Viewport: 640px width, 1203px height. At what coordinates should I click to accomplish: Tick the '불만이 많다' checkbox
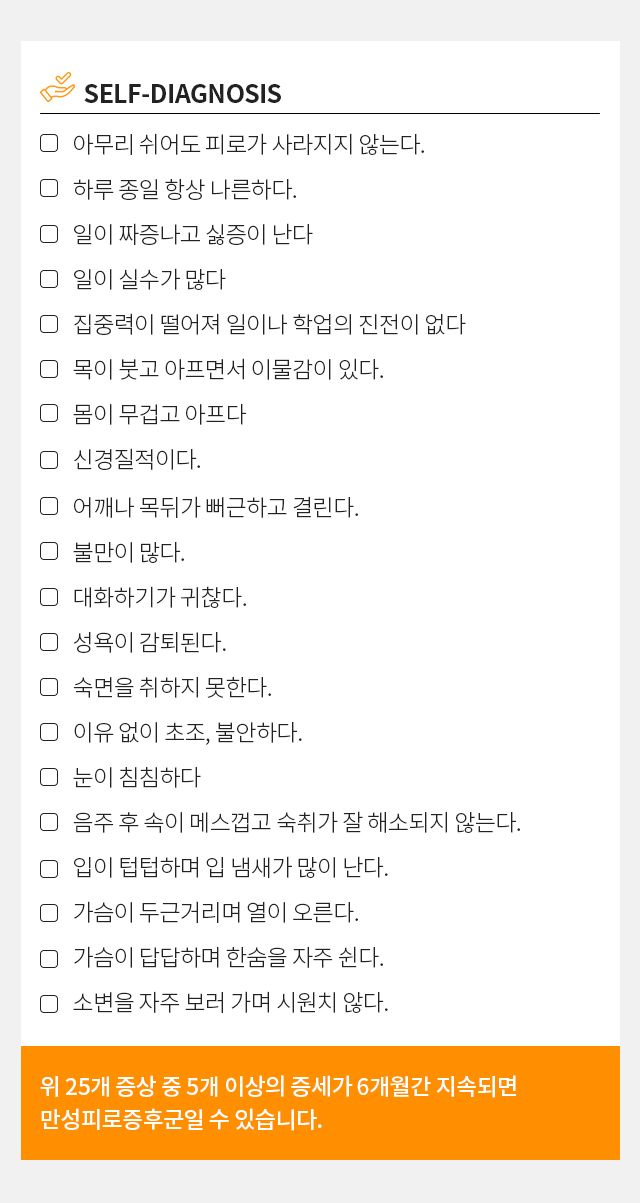coord(49,551)
